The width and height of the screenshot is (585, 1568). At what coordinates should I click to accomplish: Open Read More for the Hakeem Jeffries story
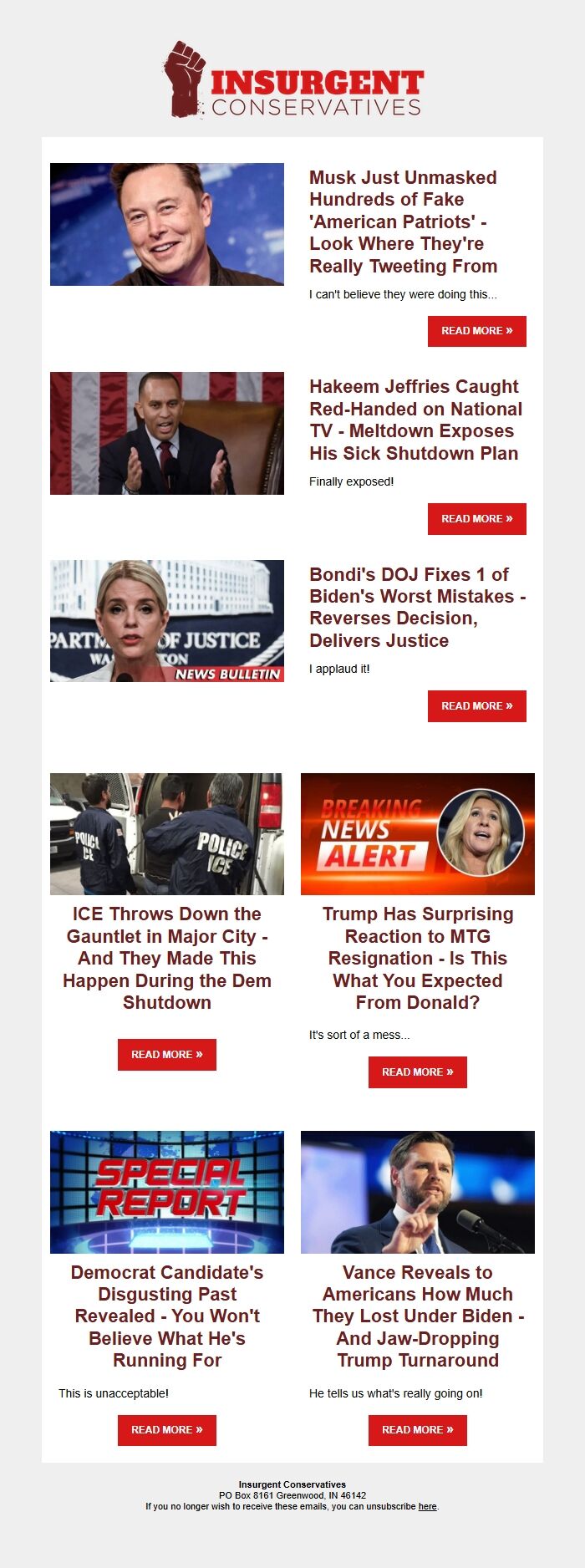[x=476, y=519]
